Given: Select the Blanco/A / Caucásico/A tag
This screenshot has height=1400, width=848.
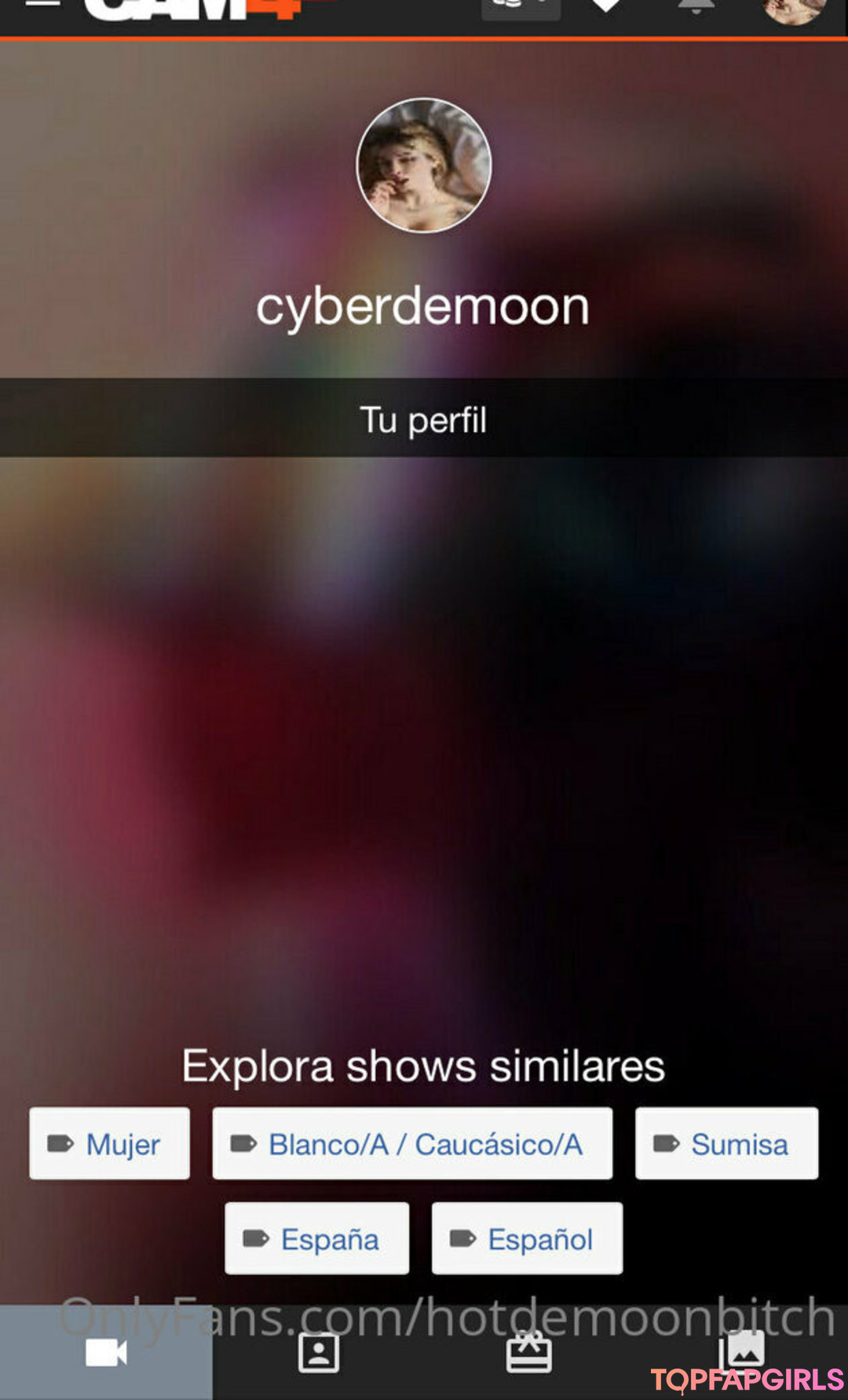Looking at the screenshot, I should pos(412,1144).
